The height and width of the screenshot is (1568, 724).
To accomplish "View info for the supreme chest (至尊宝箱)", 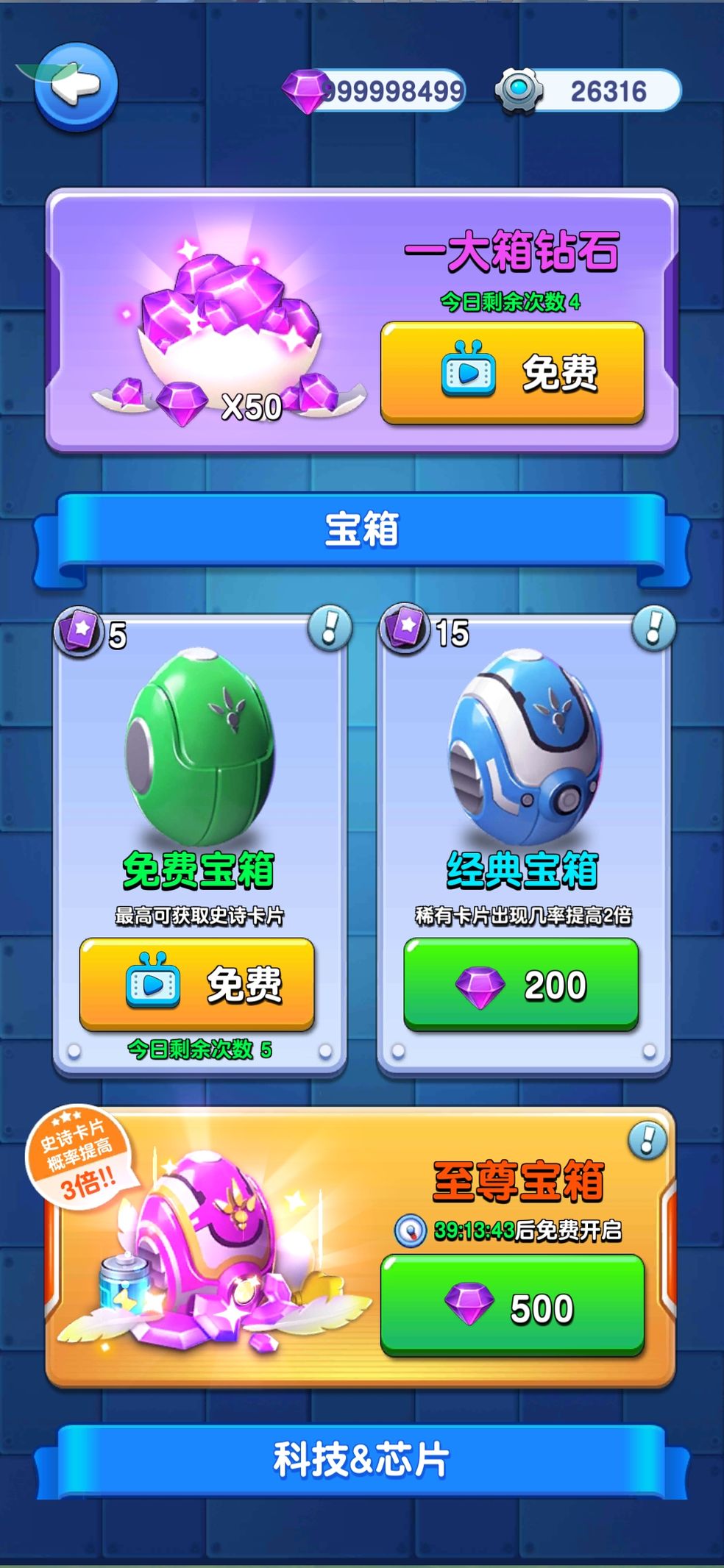I will 647,1140.
